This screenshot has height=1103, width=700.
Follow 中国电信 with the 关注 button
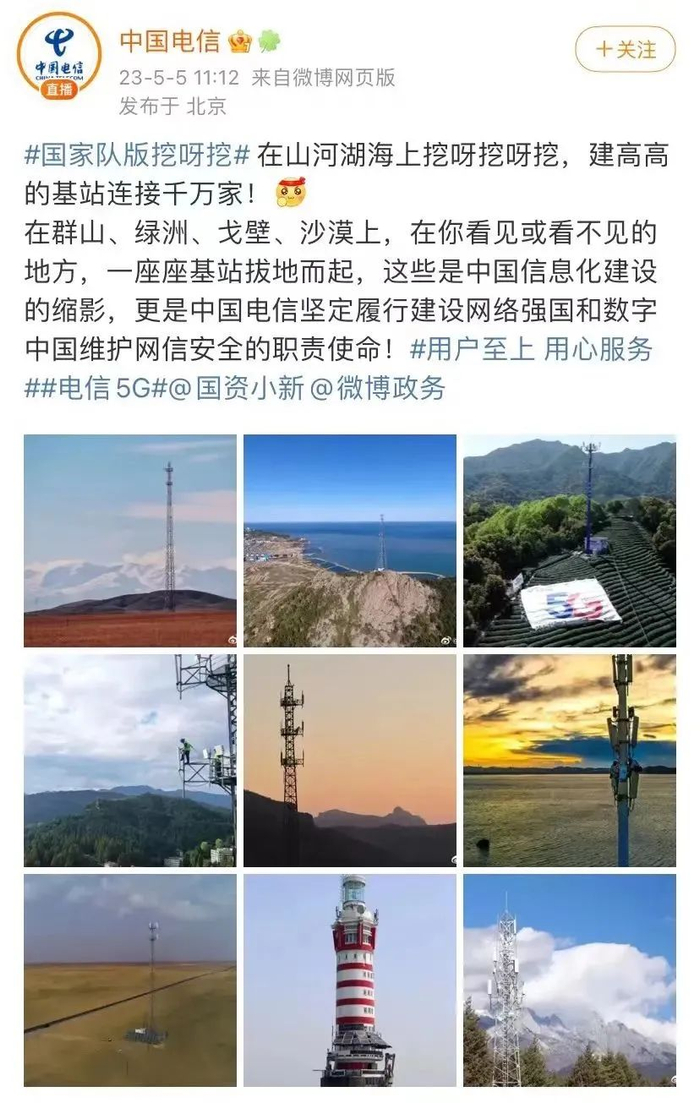click(x=626, y=49)
